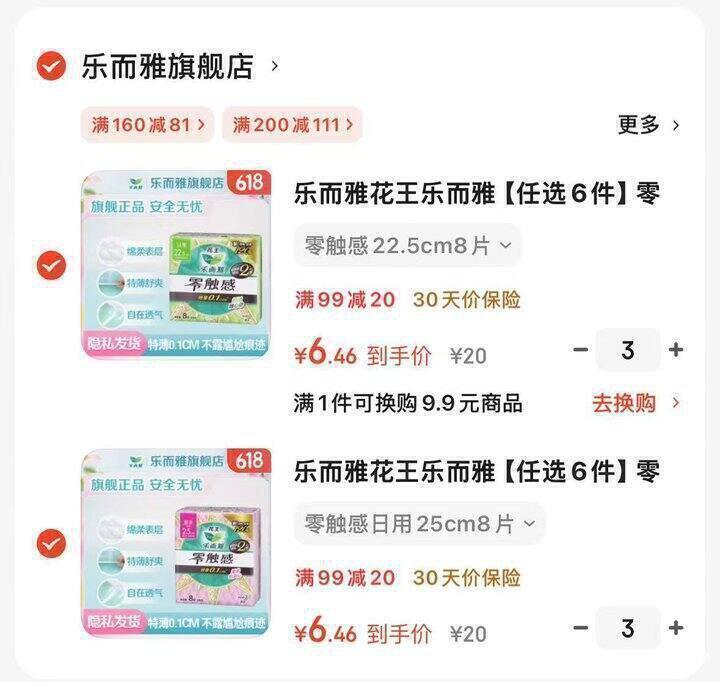
Task: Open 更多 promotions
Action: pyautogui.click(x=648, y=124)
